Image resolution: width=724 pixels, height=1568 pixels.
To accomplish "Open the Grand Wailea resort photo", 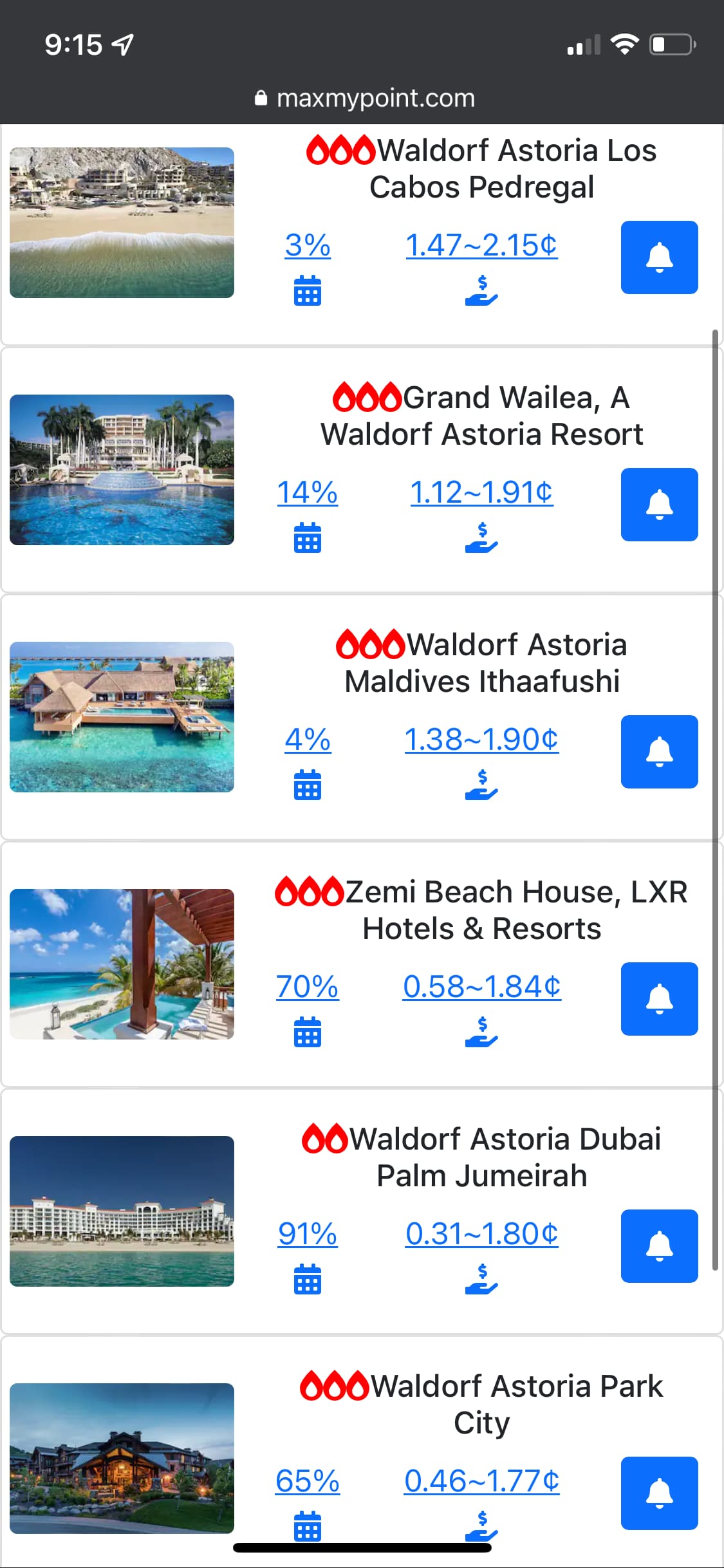I will [122, 470].
